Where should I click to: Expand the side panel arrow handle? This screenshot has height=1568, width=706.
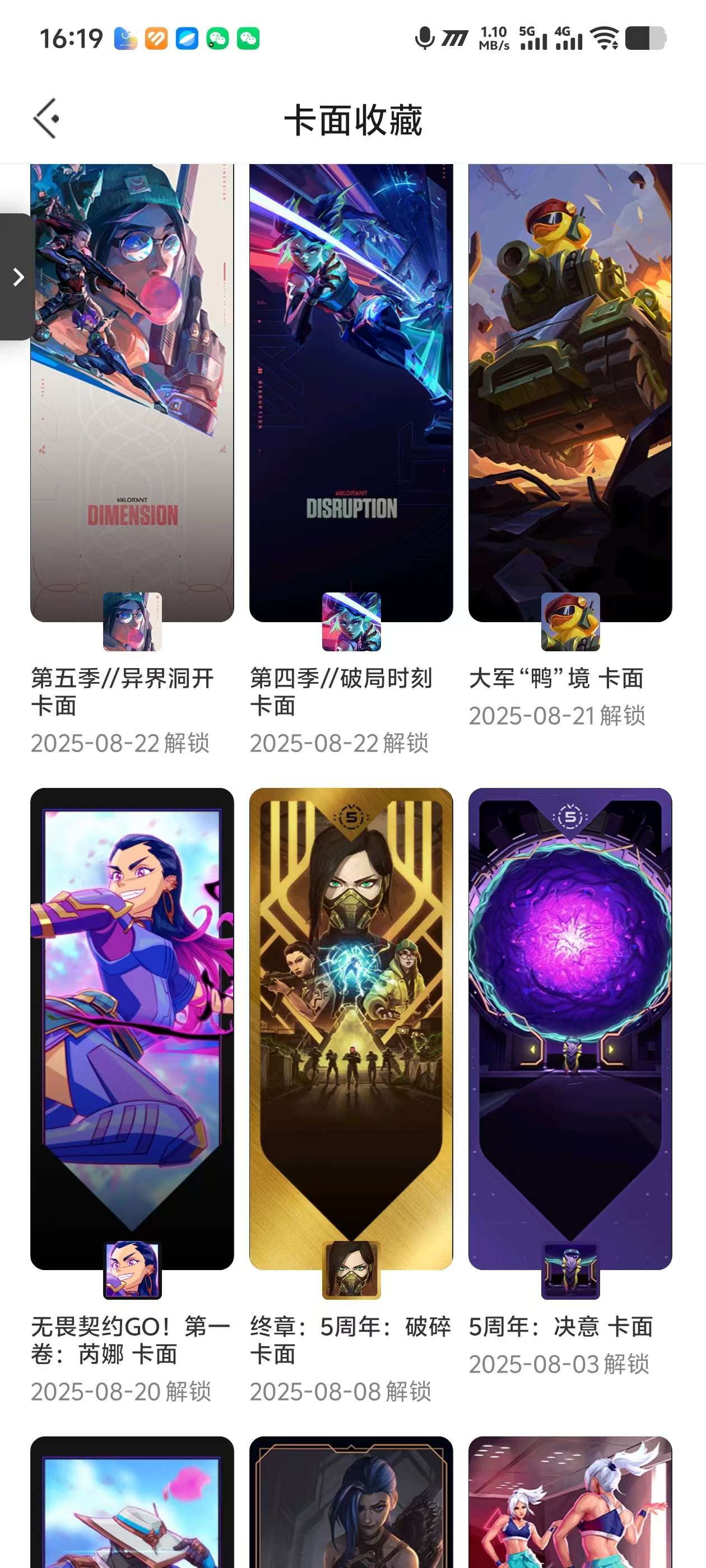[18, 277]
